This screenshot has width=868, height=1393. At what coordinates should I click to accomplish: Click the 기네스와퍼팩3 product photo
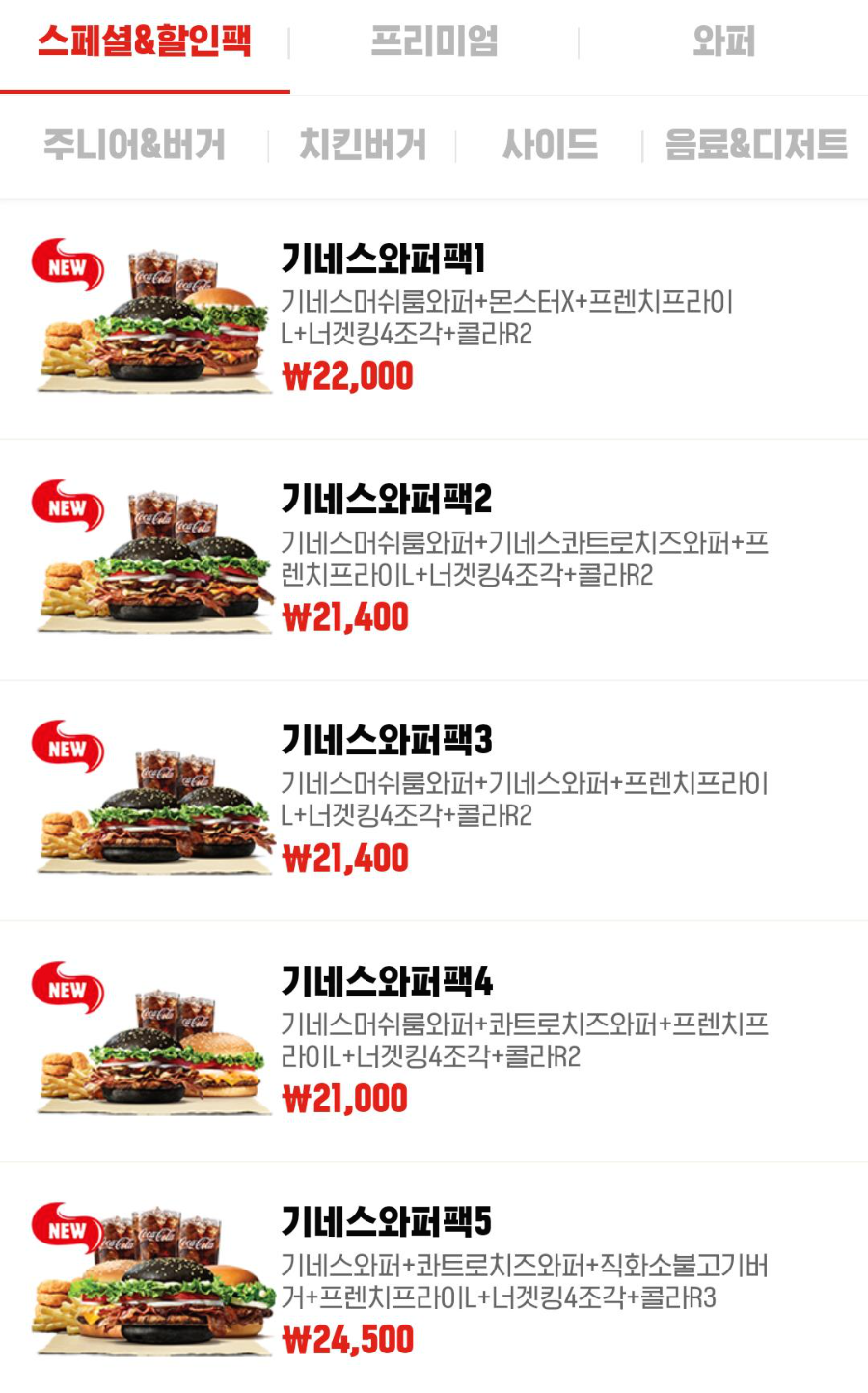152,801
